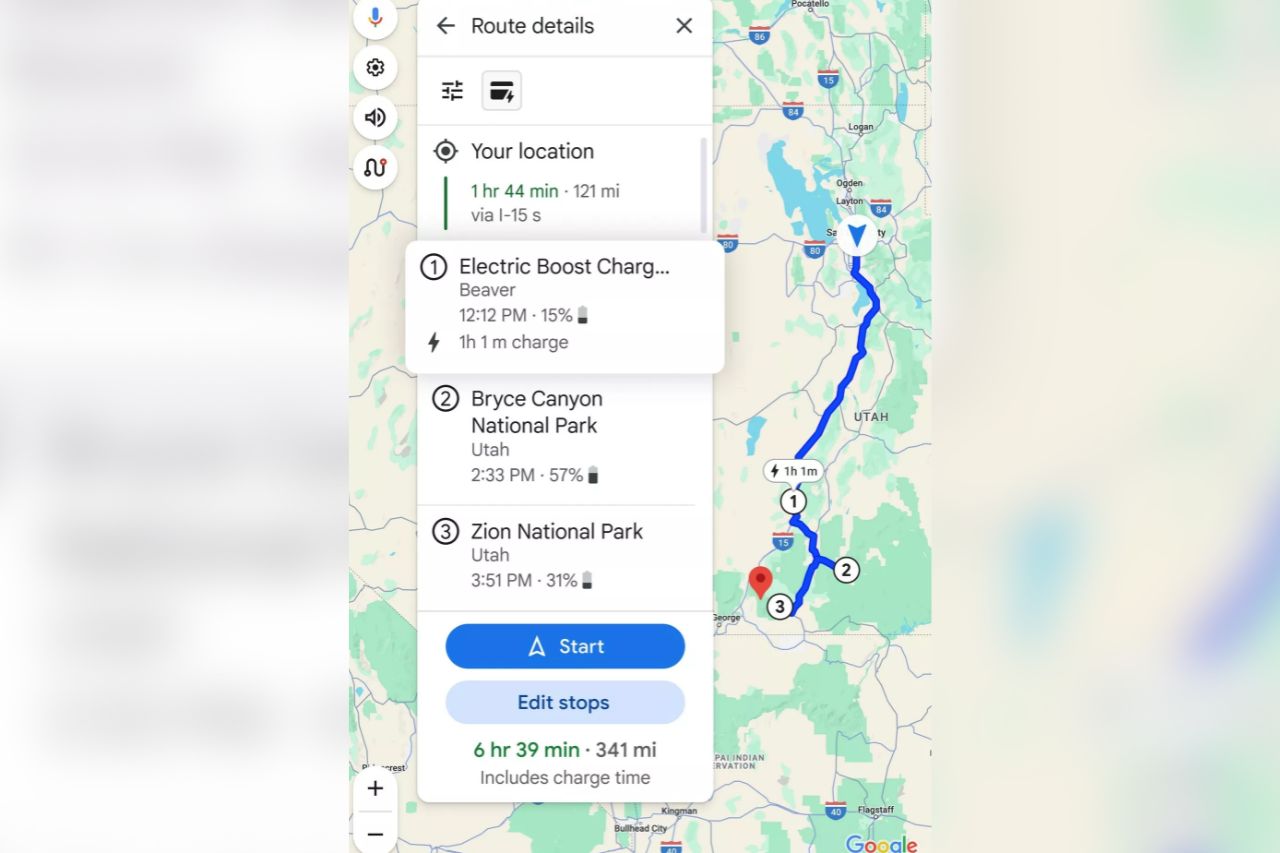
Task: Toggle navigation sound
Action: (x=375, y=117)
